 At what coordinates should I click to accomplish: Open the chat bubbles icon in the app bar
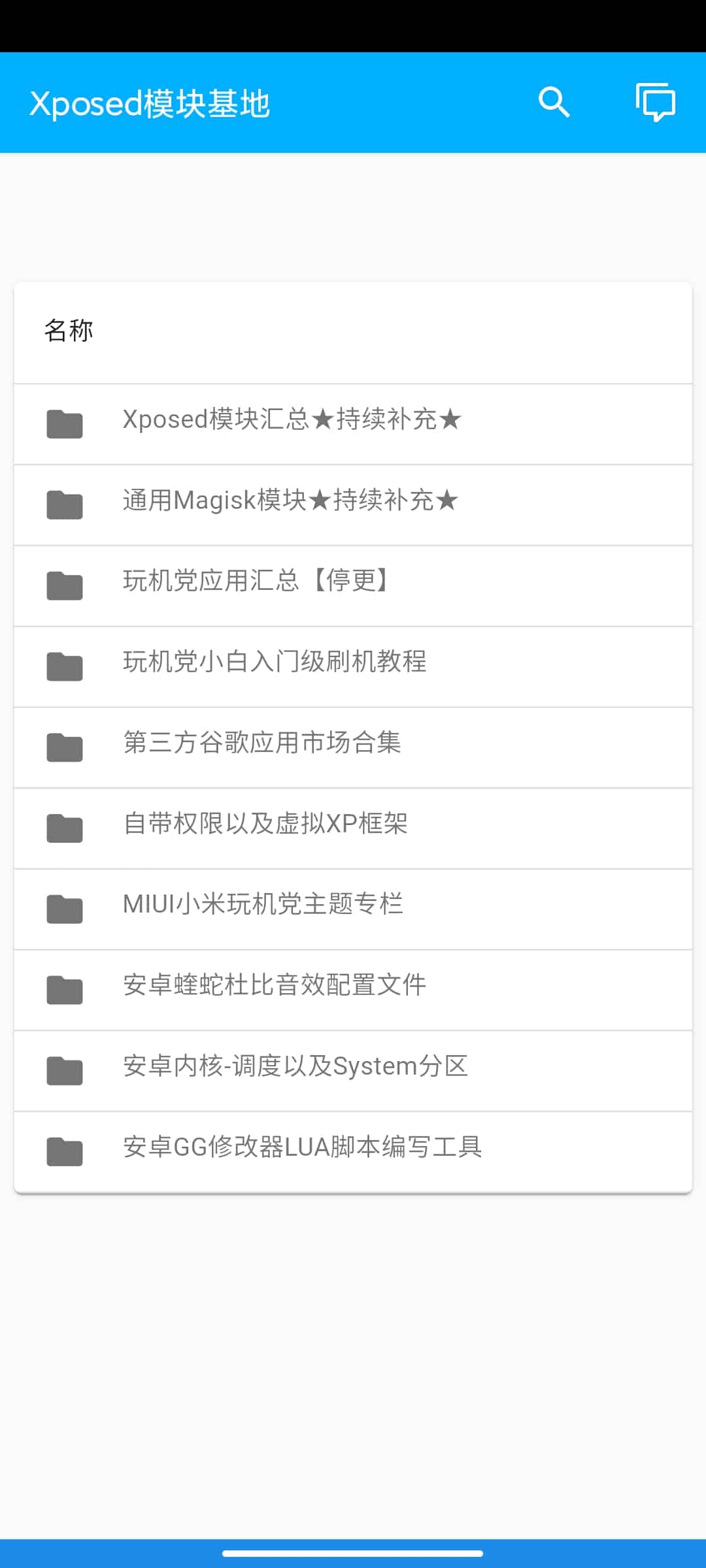pos(655,103)
